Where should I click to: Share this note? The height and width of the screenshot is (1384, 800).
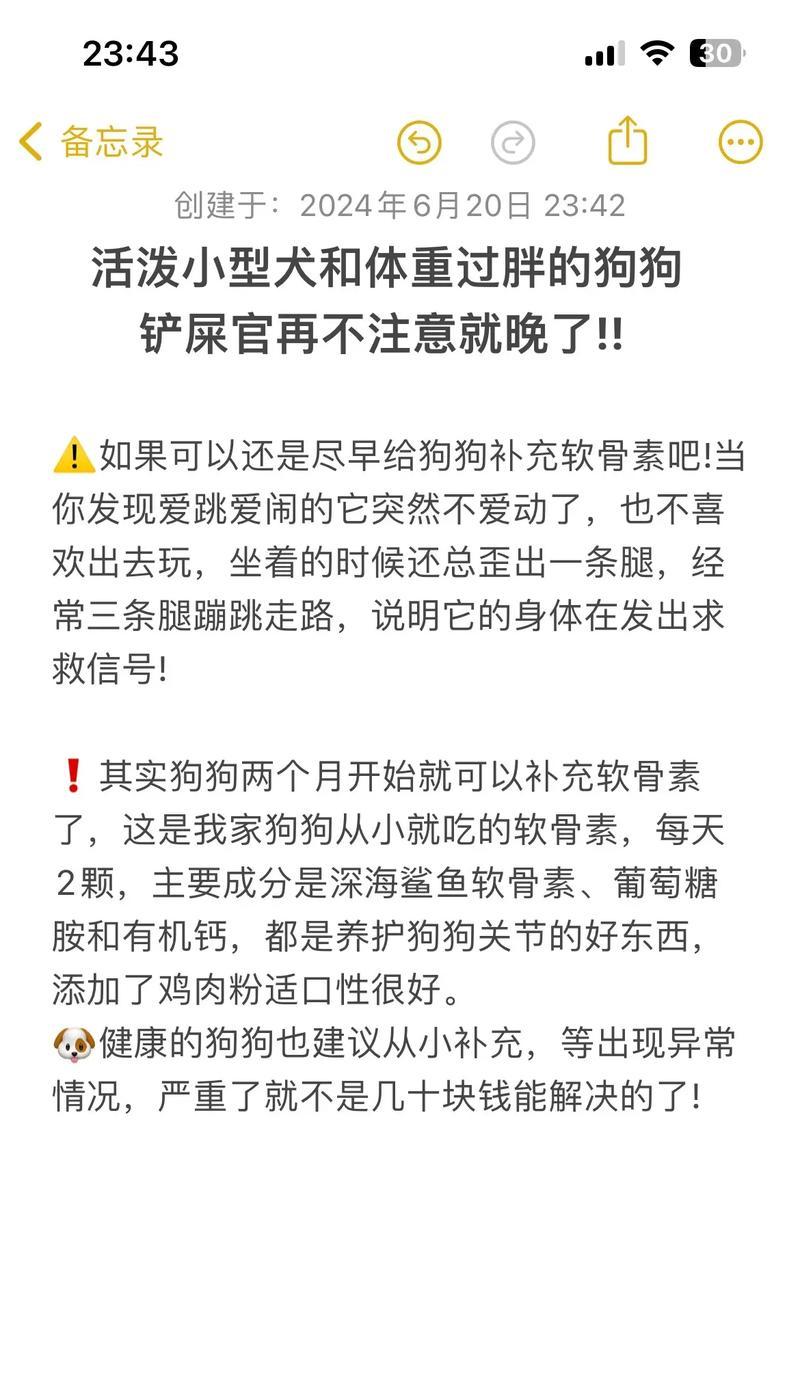pyautogui.click(x=628, y=141)
